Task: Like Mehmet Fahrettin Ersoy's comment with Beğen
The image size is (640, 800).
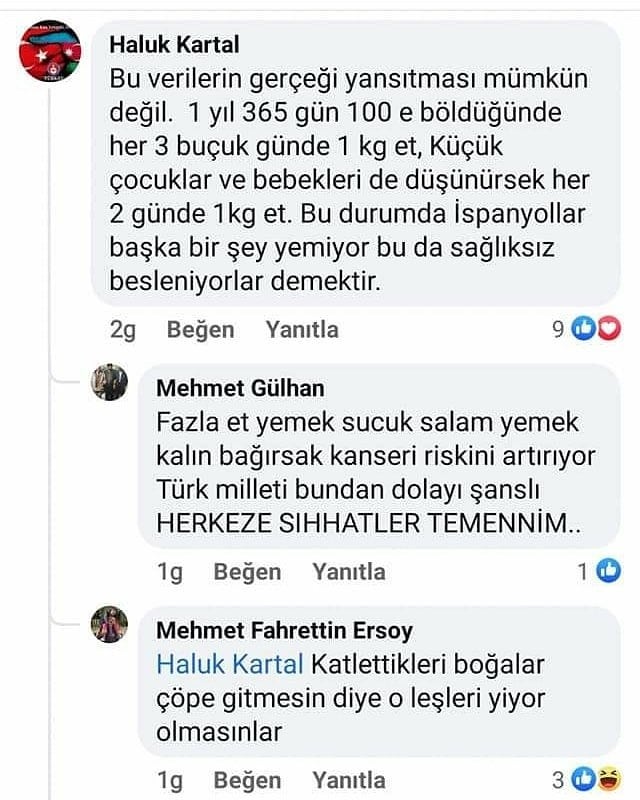Action: click(248, 781)
